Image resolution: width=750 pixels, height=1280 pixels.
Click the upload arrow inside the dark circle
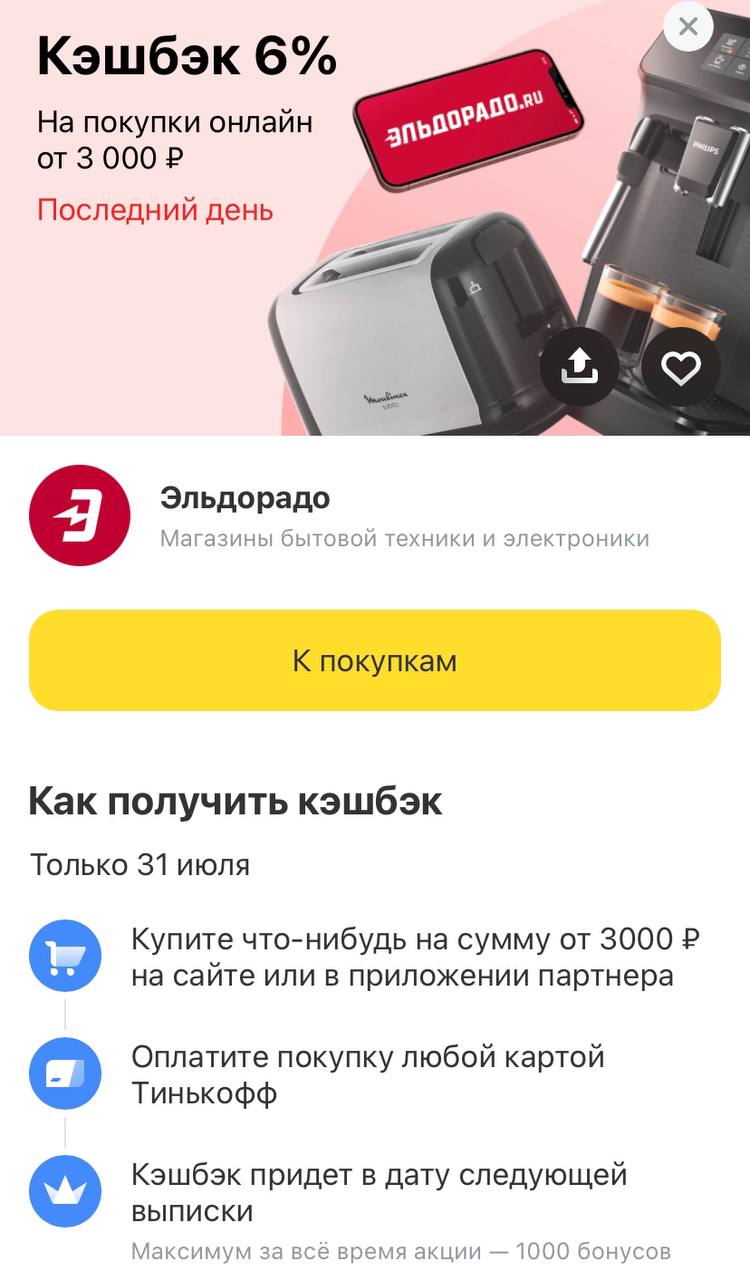coord(579,367)
